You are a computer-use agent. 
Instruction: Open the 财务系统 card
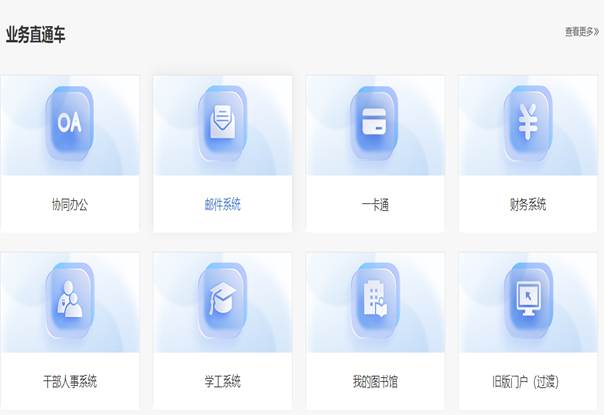coord(528,153)
